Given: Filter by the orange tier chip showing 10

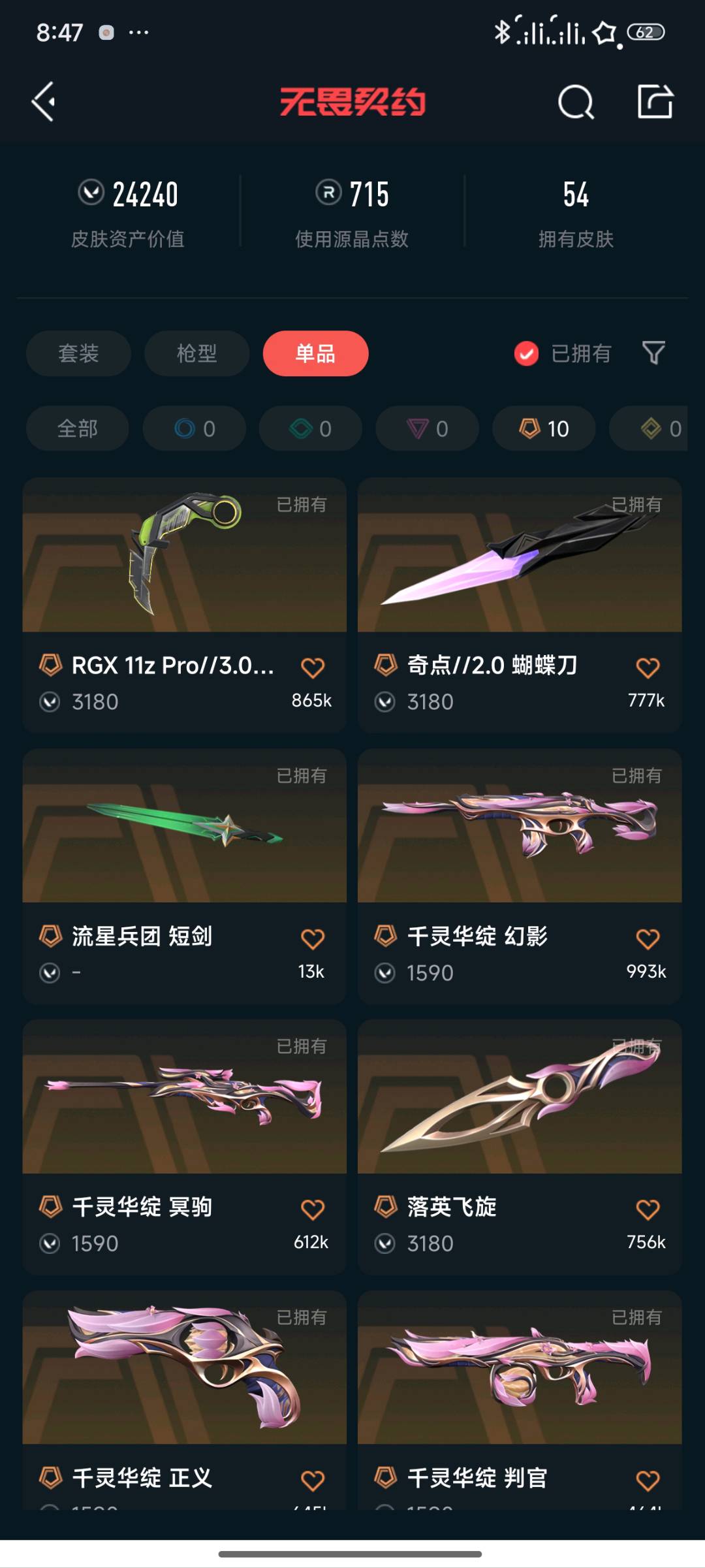Looking at the screenshot, I should pos(544,428).
